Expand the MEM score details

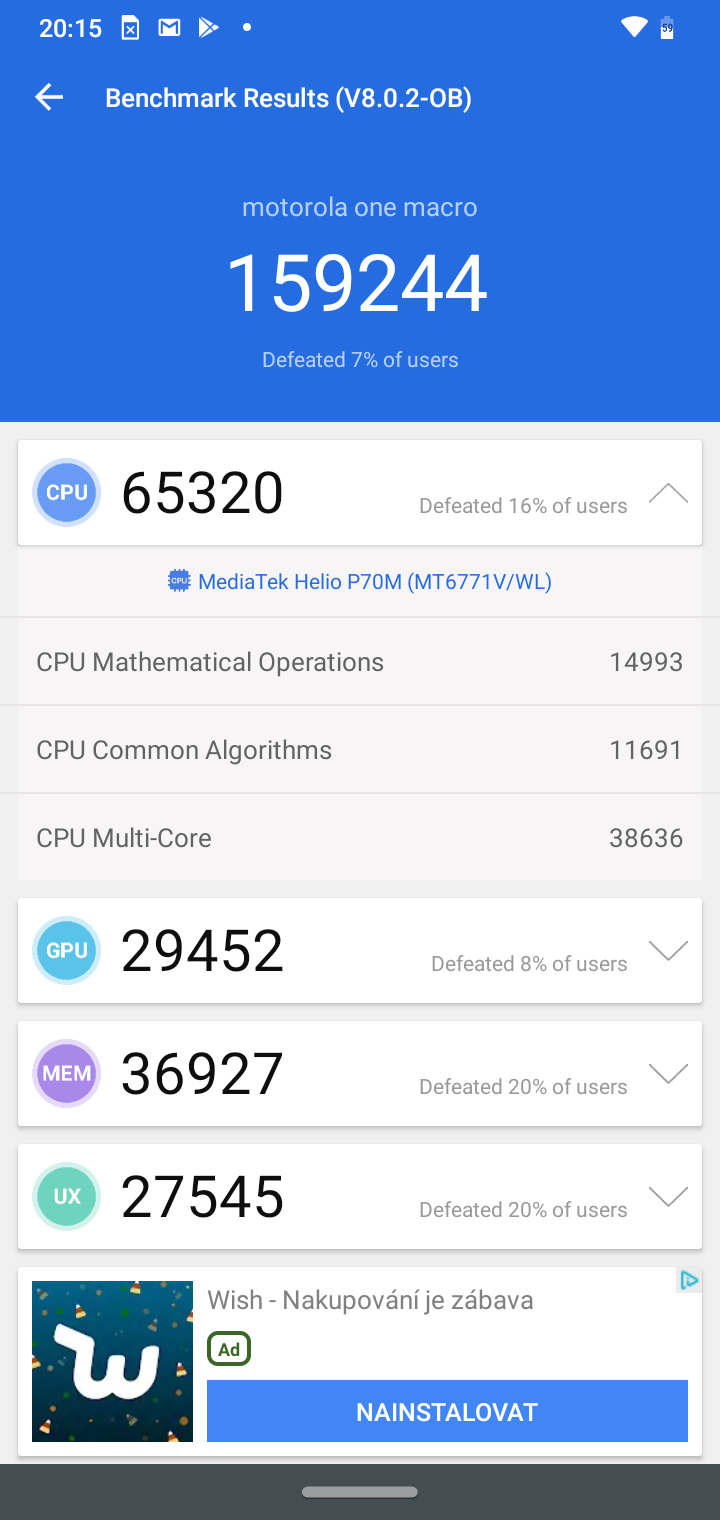(x=668, y=1073)
